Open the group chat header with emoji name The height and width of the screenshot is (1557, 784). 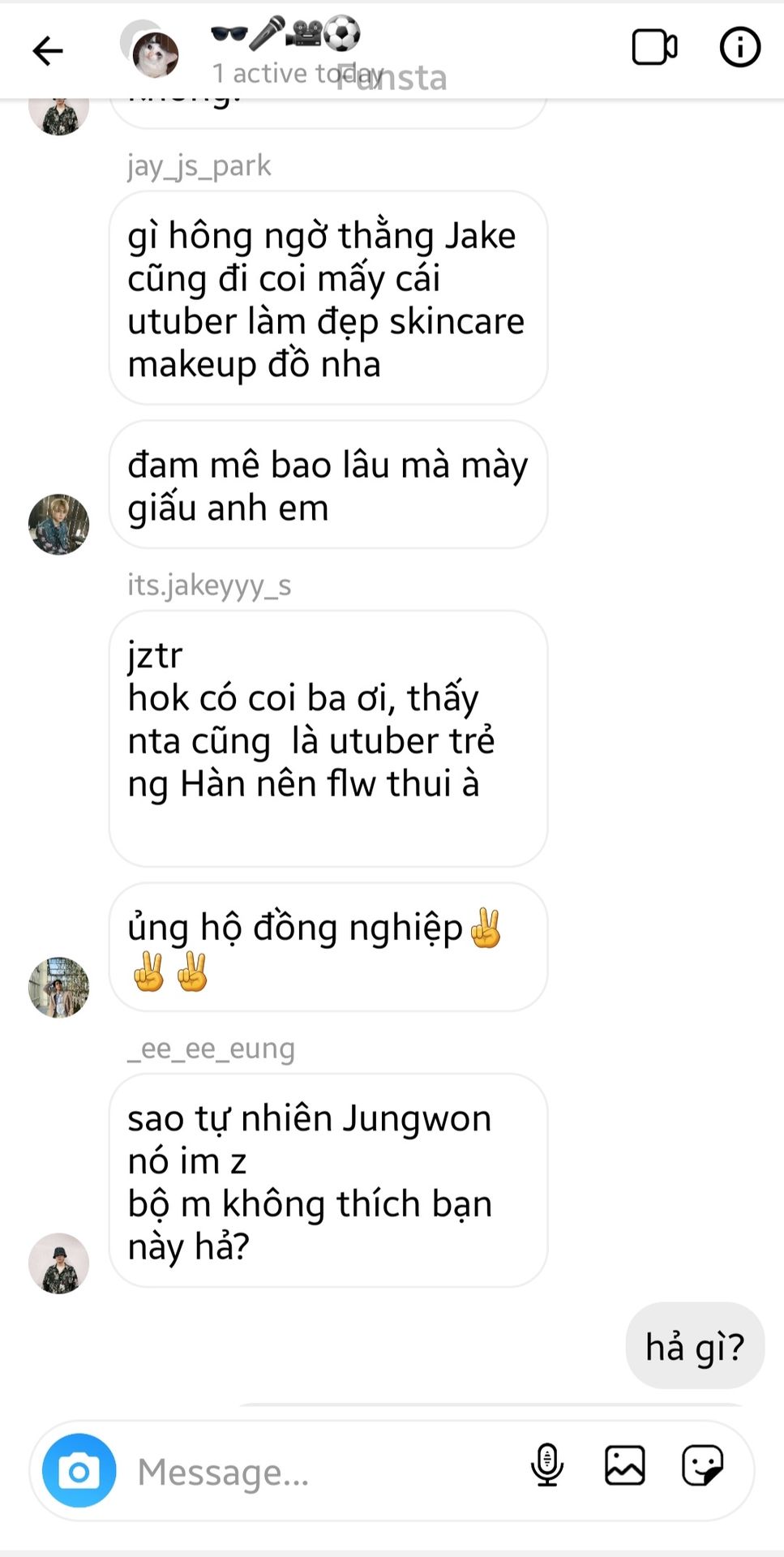point(285,34)
